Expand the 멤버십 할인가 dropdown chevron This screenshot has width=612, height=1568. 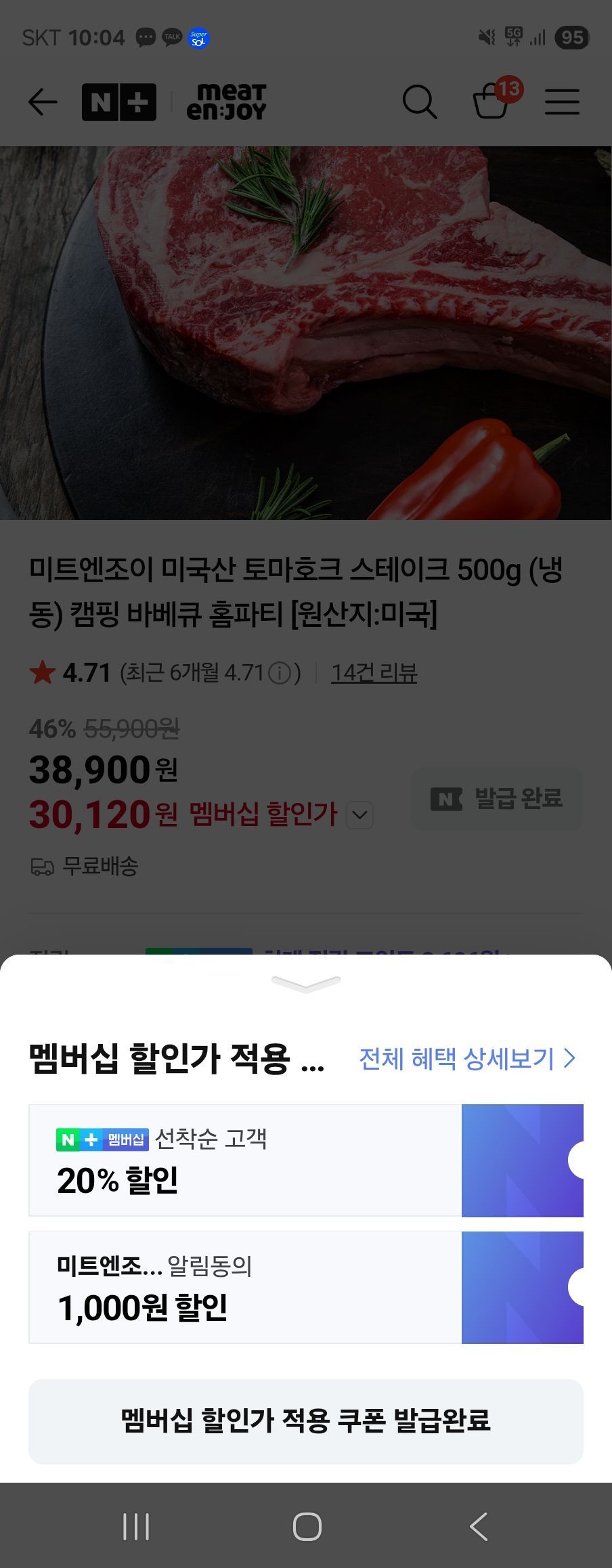(359, 814)
